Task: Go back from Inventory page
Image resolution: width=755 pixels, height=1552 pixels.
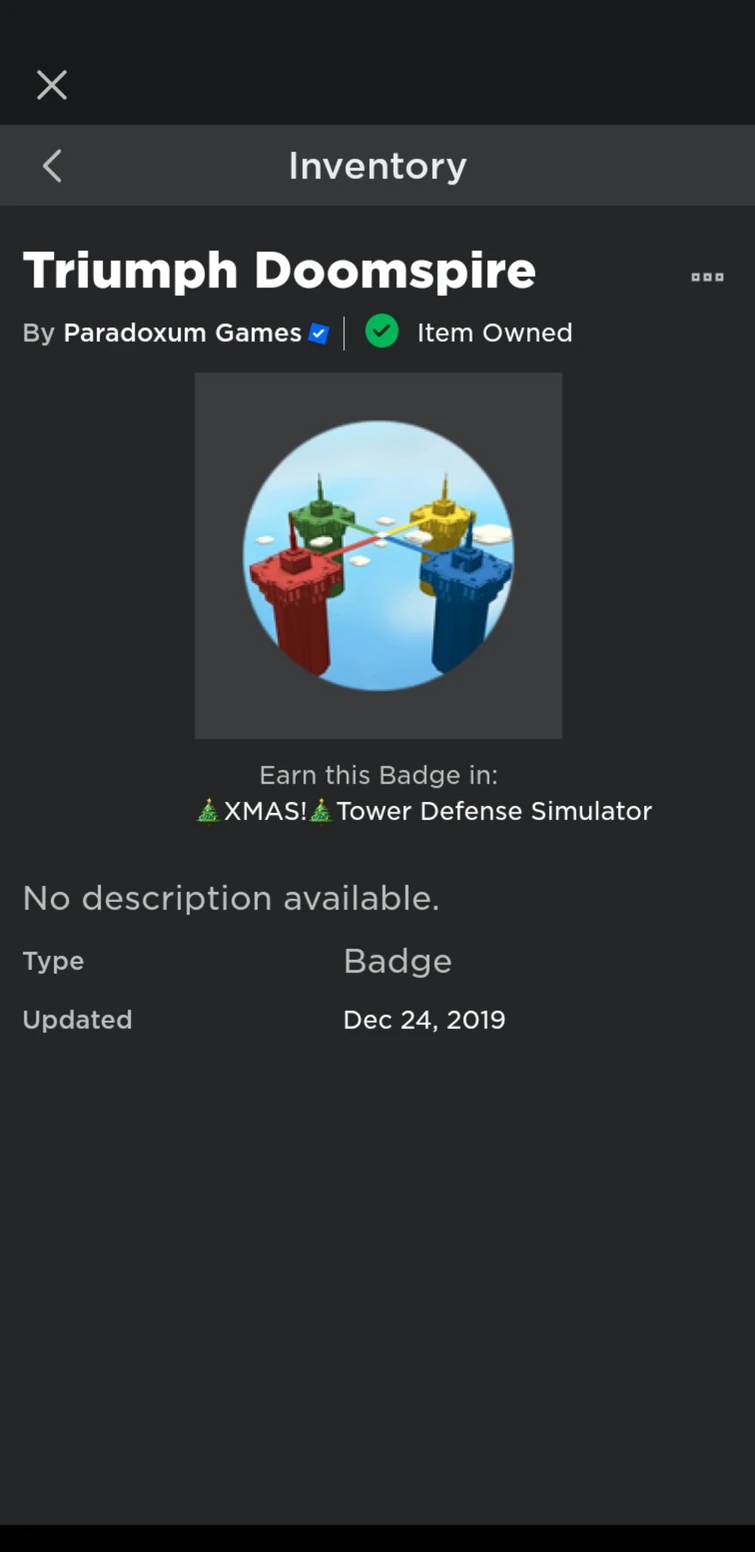Action: pos(53,166)
